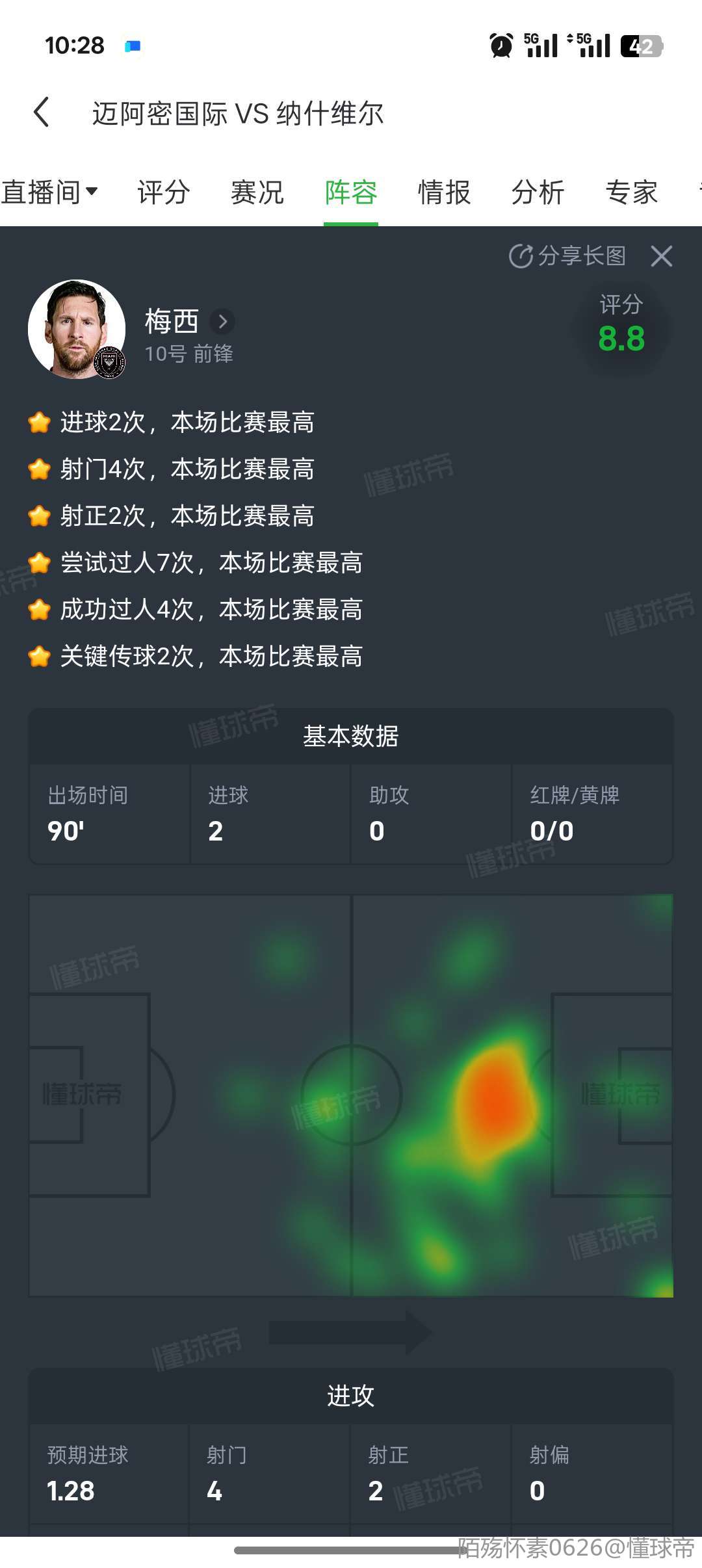Share long image via 分享长图
Screen dimensions: 702x1568
[567, 256]
